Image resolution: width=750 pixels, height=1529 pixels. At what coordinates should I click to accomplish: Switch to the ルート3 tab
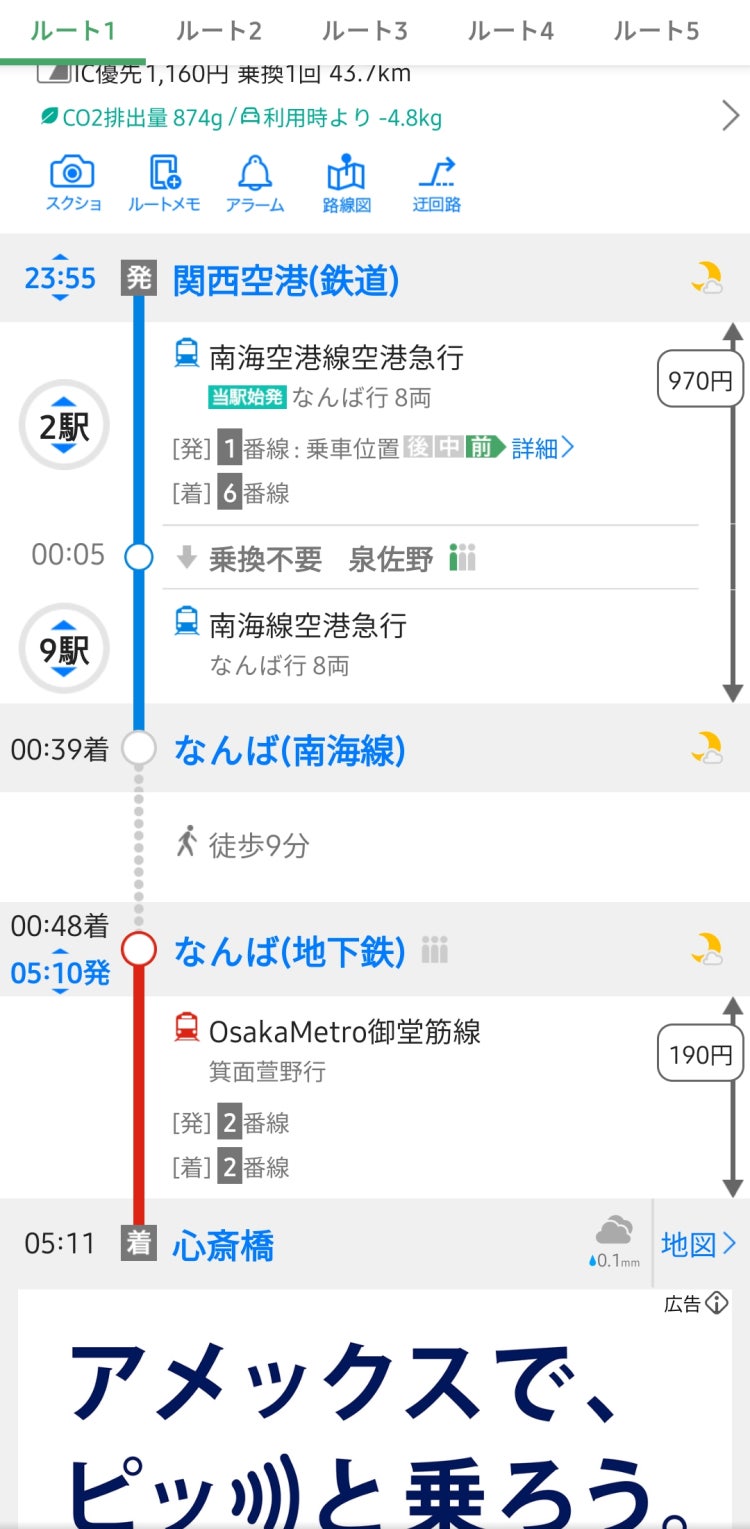(x=364, y=31)
